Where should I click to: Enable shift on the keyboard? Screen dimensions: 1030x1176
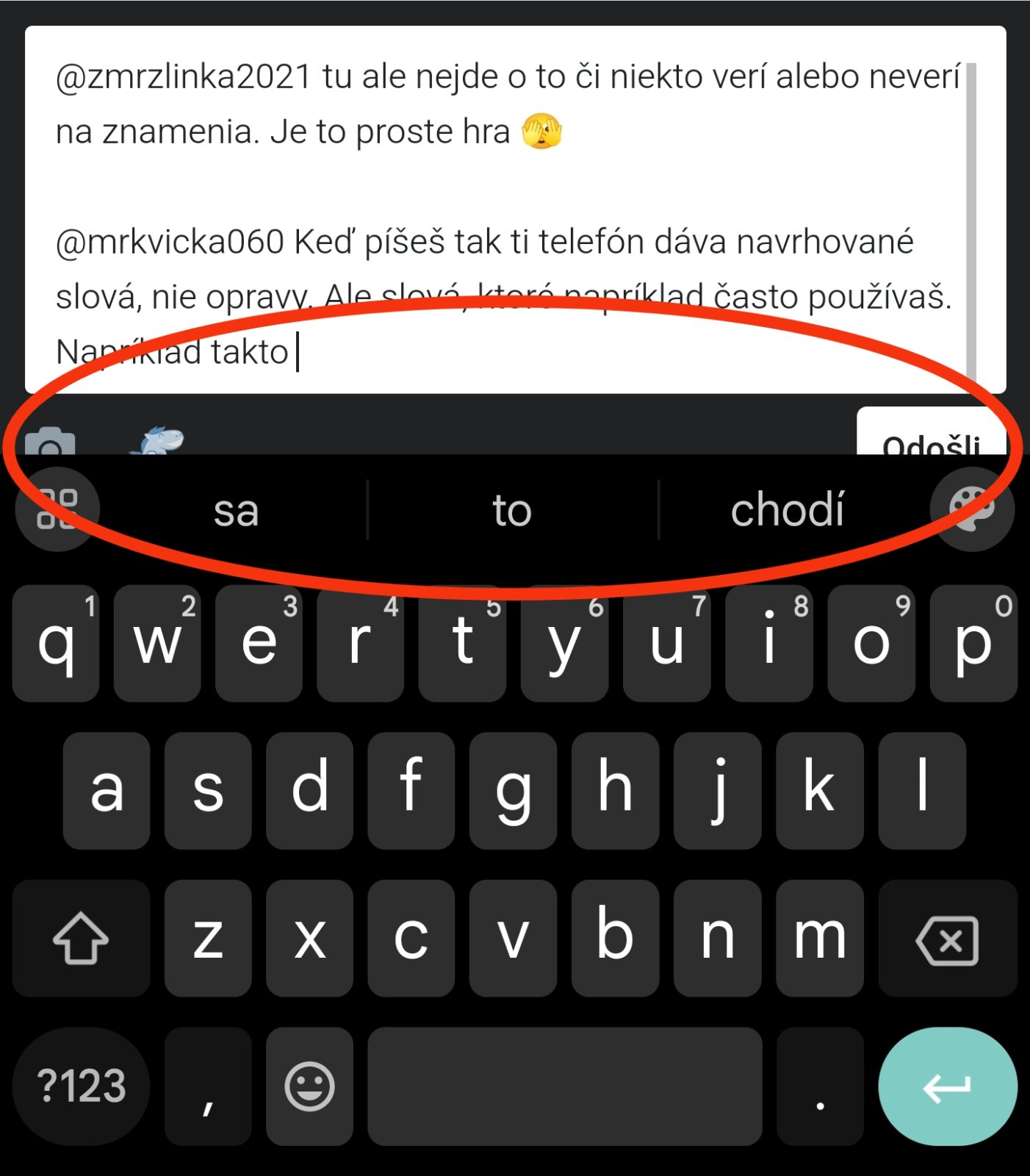[81, 939]
